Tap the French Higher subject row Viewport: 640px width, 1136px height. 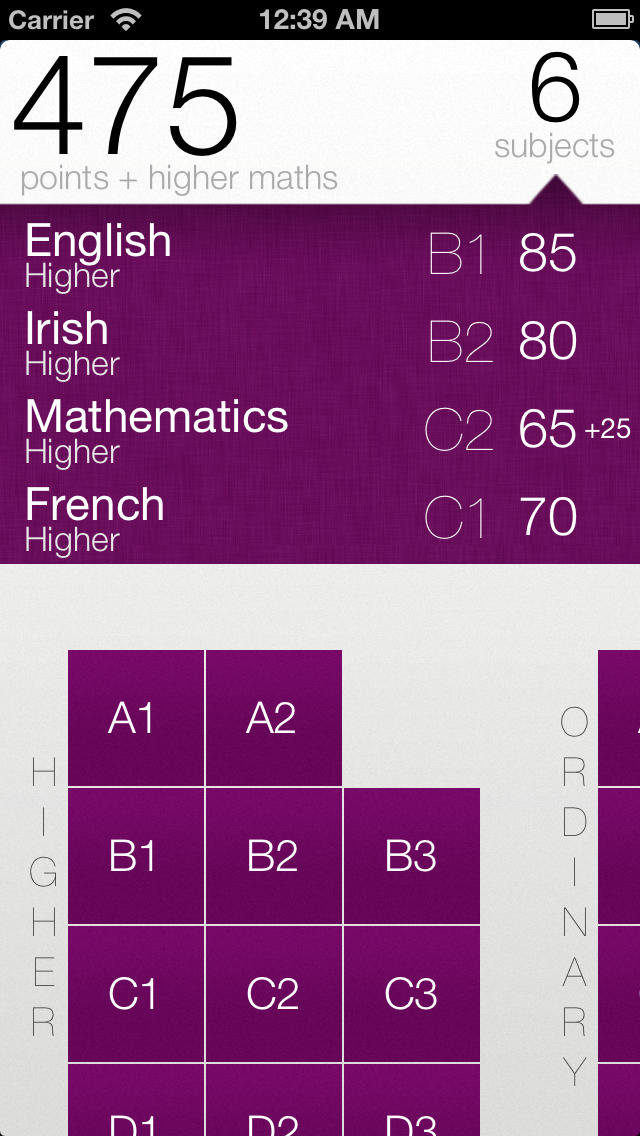tap(320, 517)
